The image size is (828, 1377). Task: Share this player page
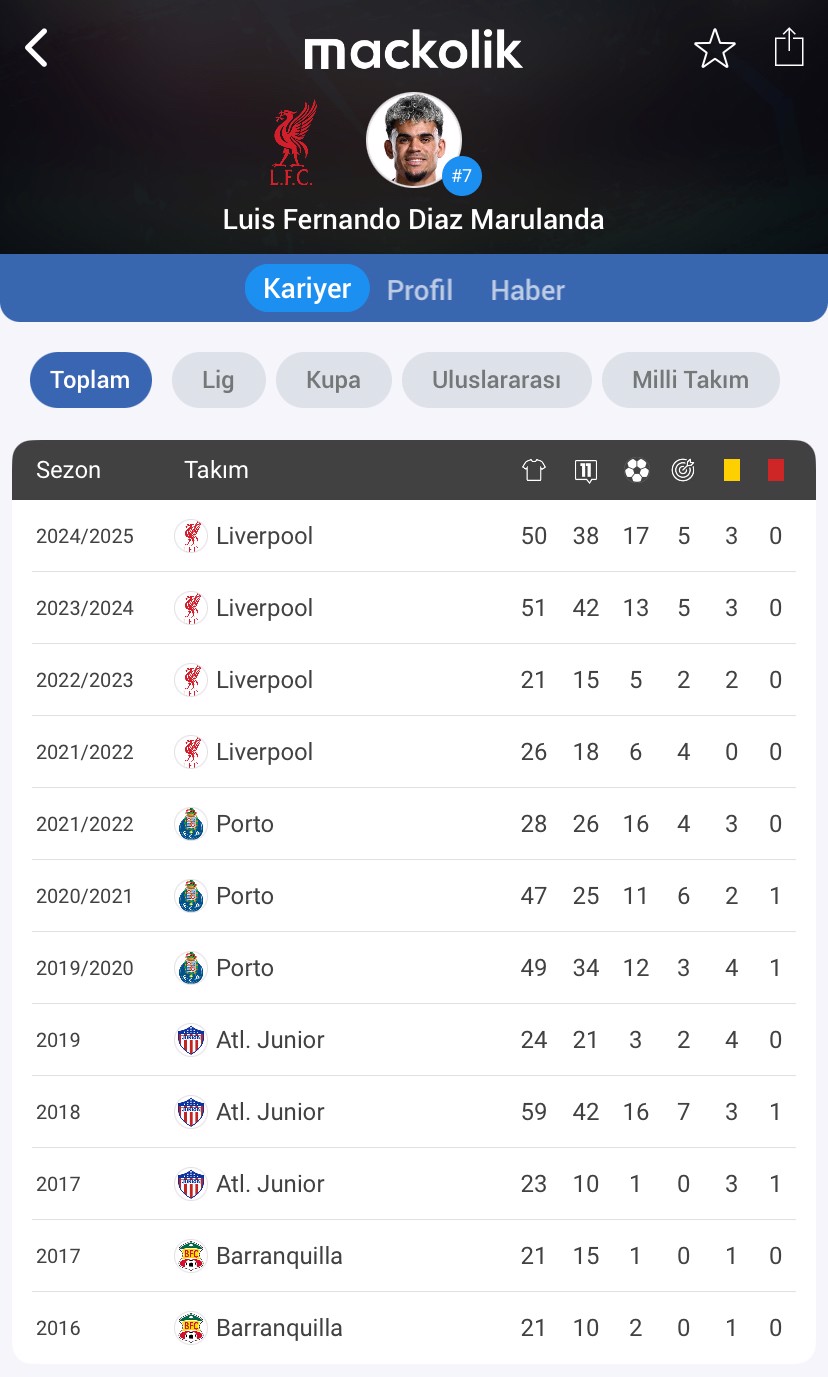pyautogui.click(x=789, y=47)
